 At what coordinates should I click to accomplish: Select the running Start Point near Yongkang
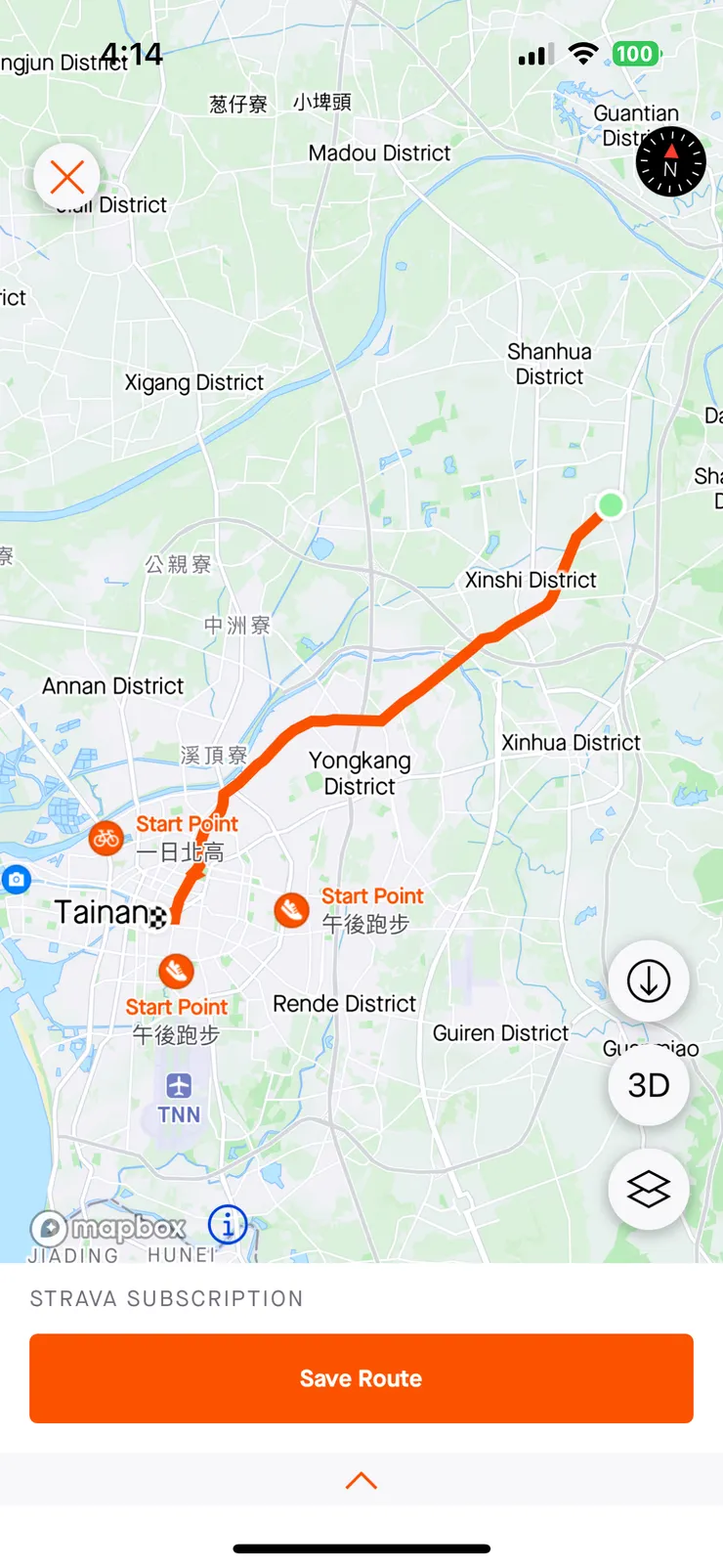pyautogui.click(x=291, y=910)
